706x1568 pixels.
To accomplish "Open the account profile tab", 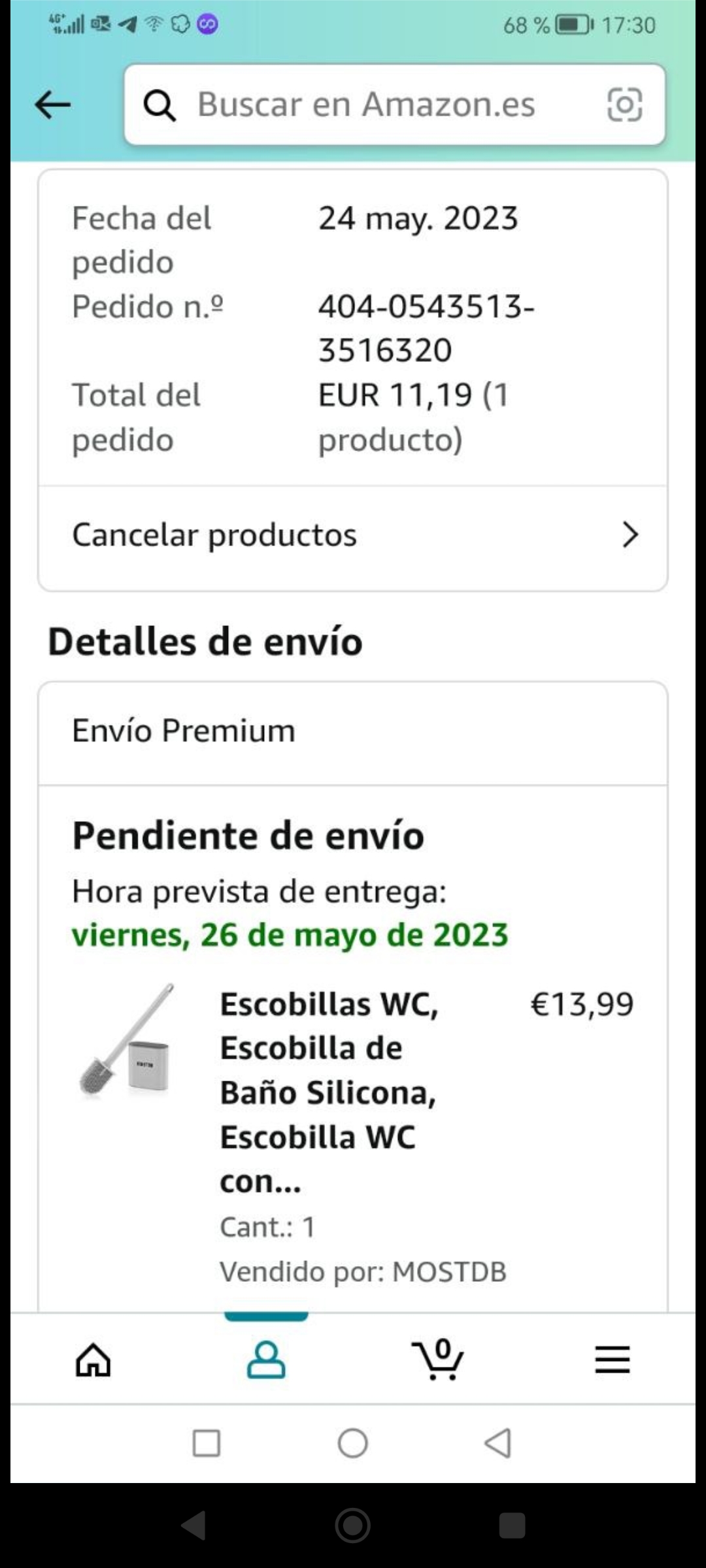I will [266, 1360].
